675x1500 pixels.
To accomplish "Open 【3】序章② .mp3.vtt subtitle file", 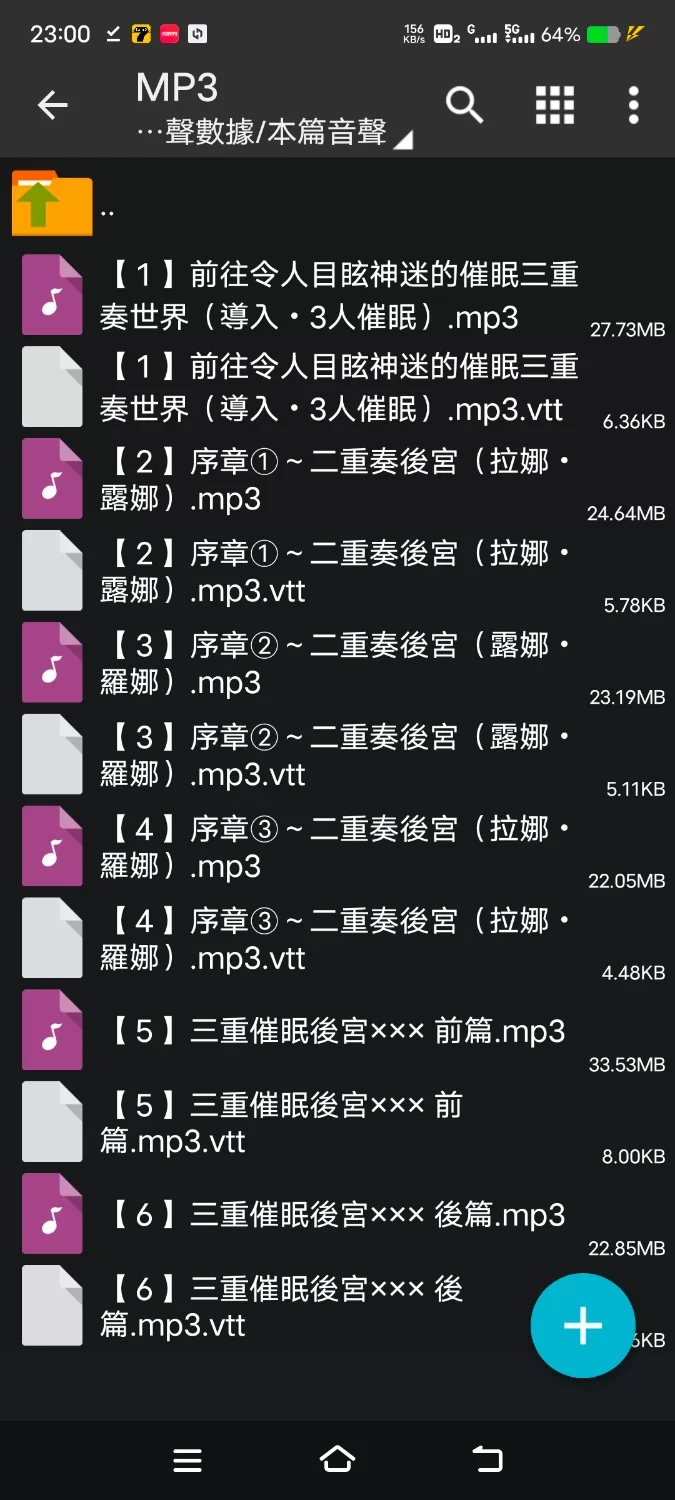I will (x=338, y=755).
